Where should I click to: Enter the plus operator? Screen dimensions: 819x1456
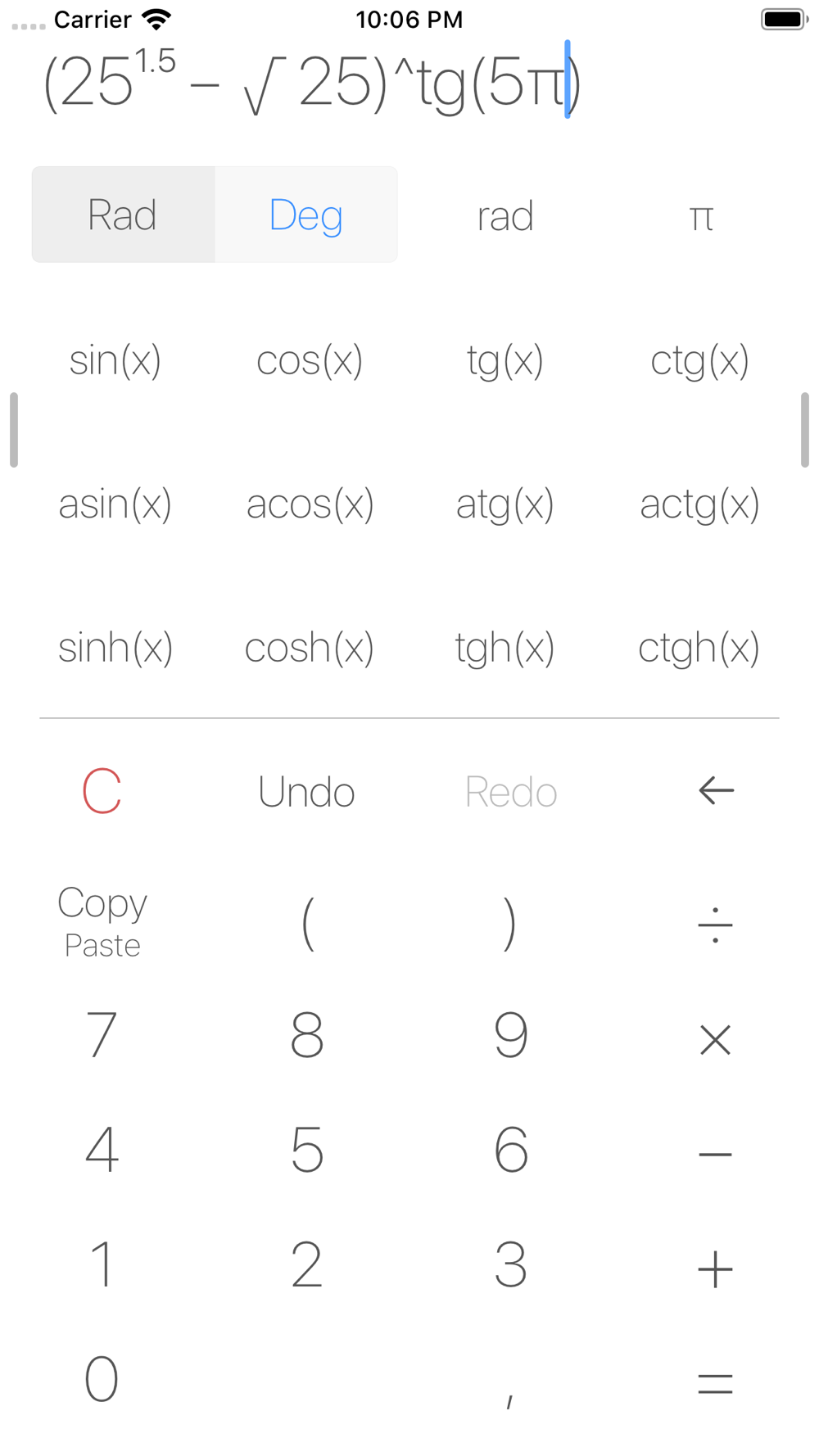(x=715, y=1268)
